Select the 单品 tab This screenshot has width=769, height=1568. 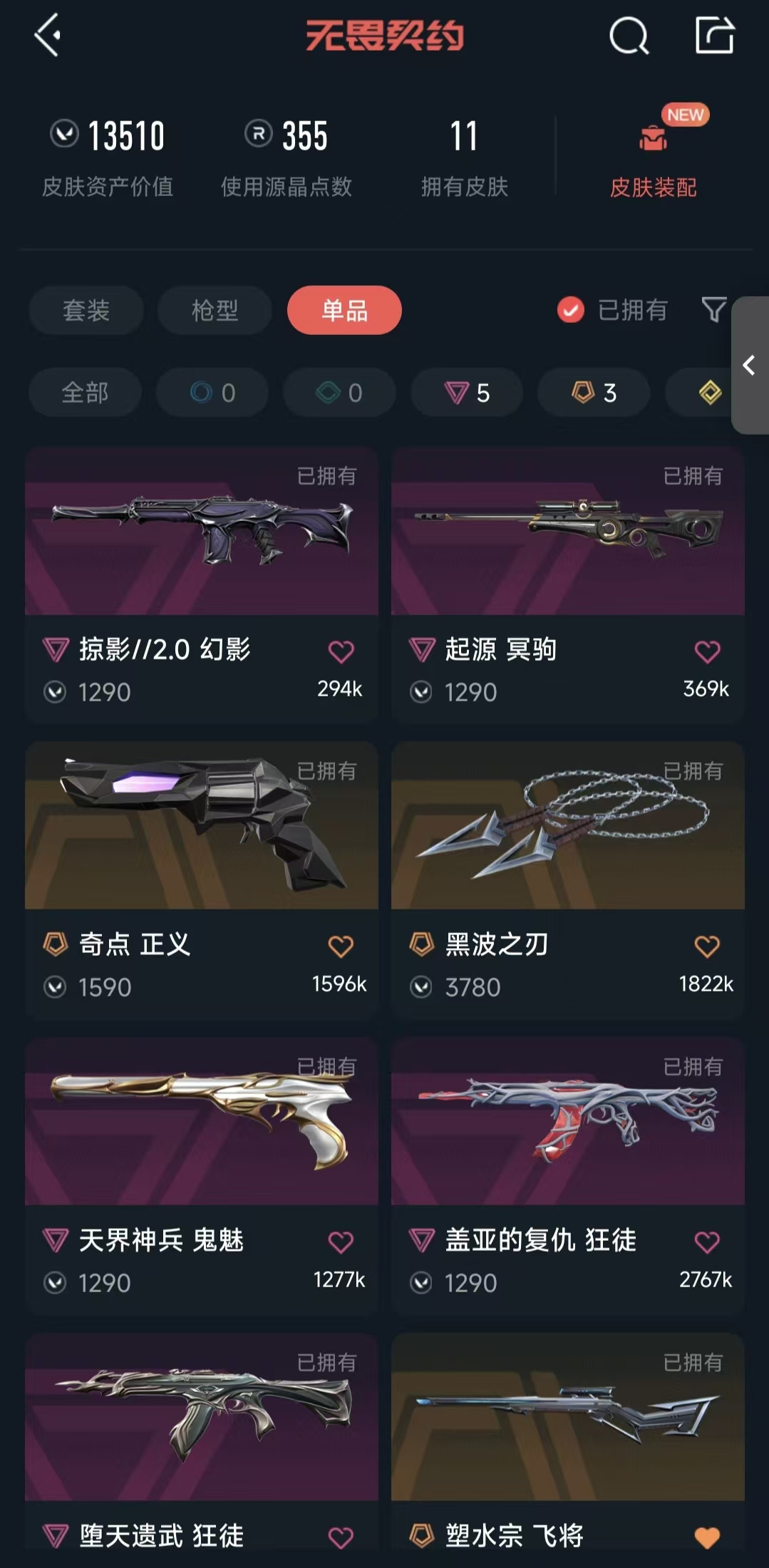tap(344, 310)
